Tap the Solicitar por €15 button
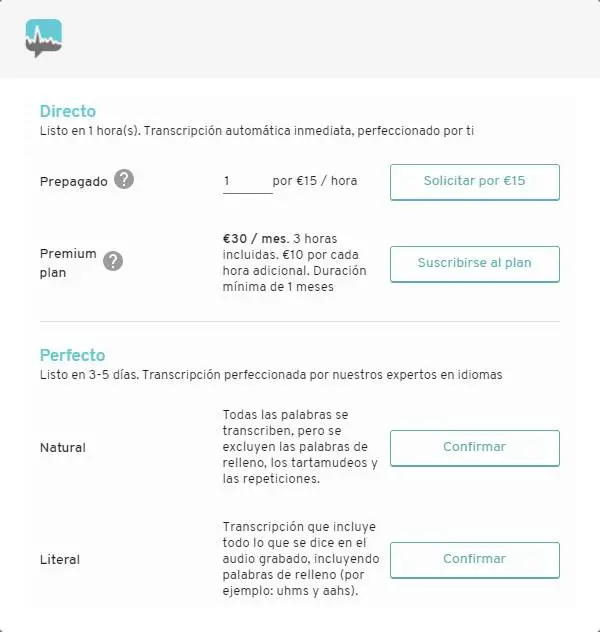600x632 pixels. (474, 182)
